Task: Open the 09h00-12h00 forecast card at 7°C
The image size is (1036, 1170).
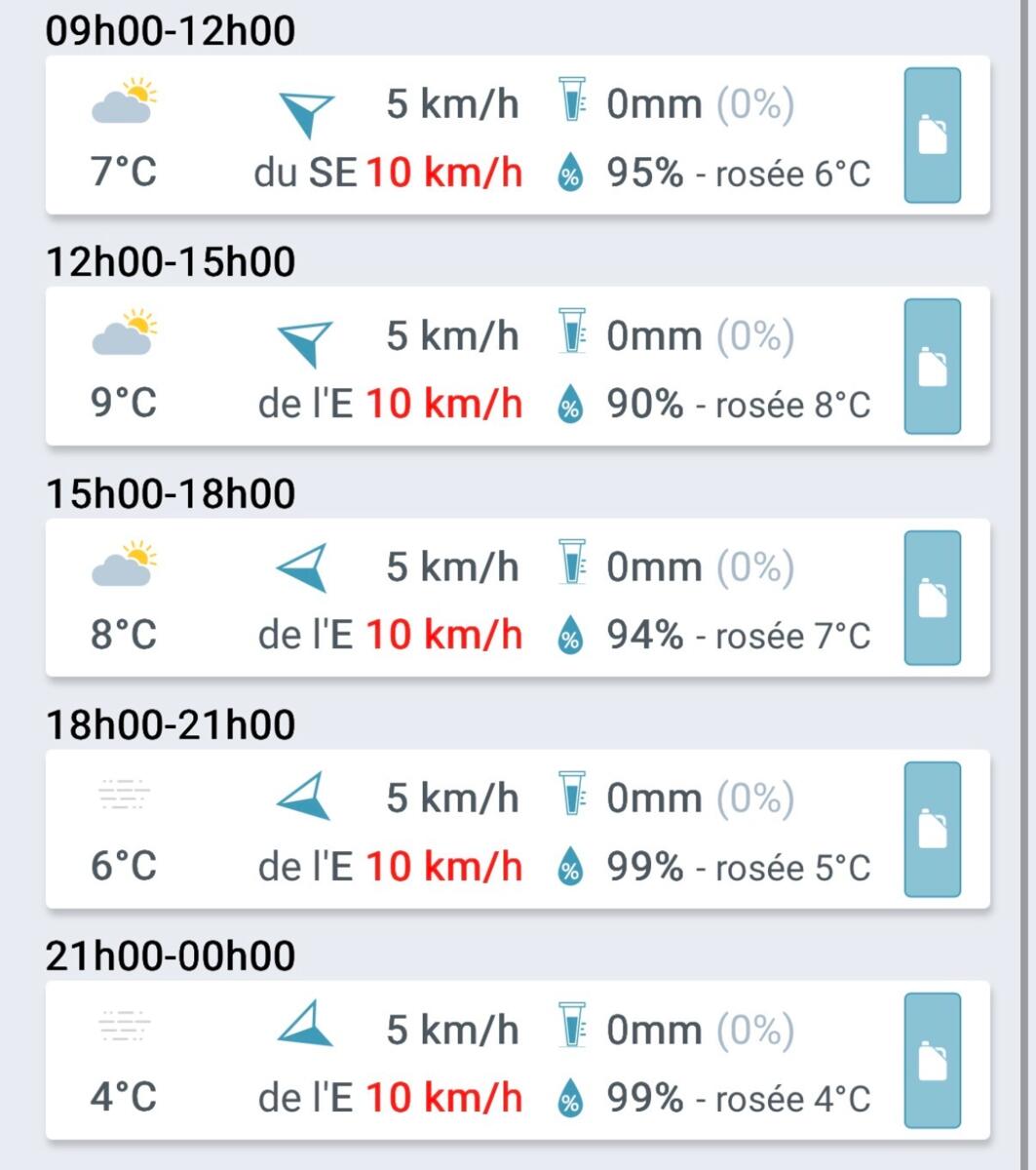Action: point(468,136)
